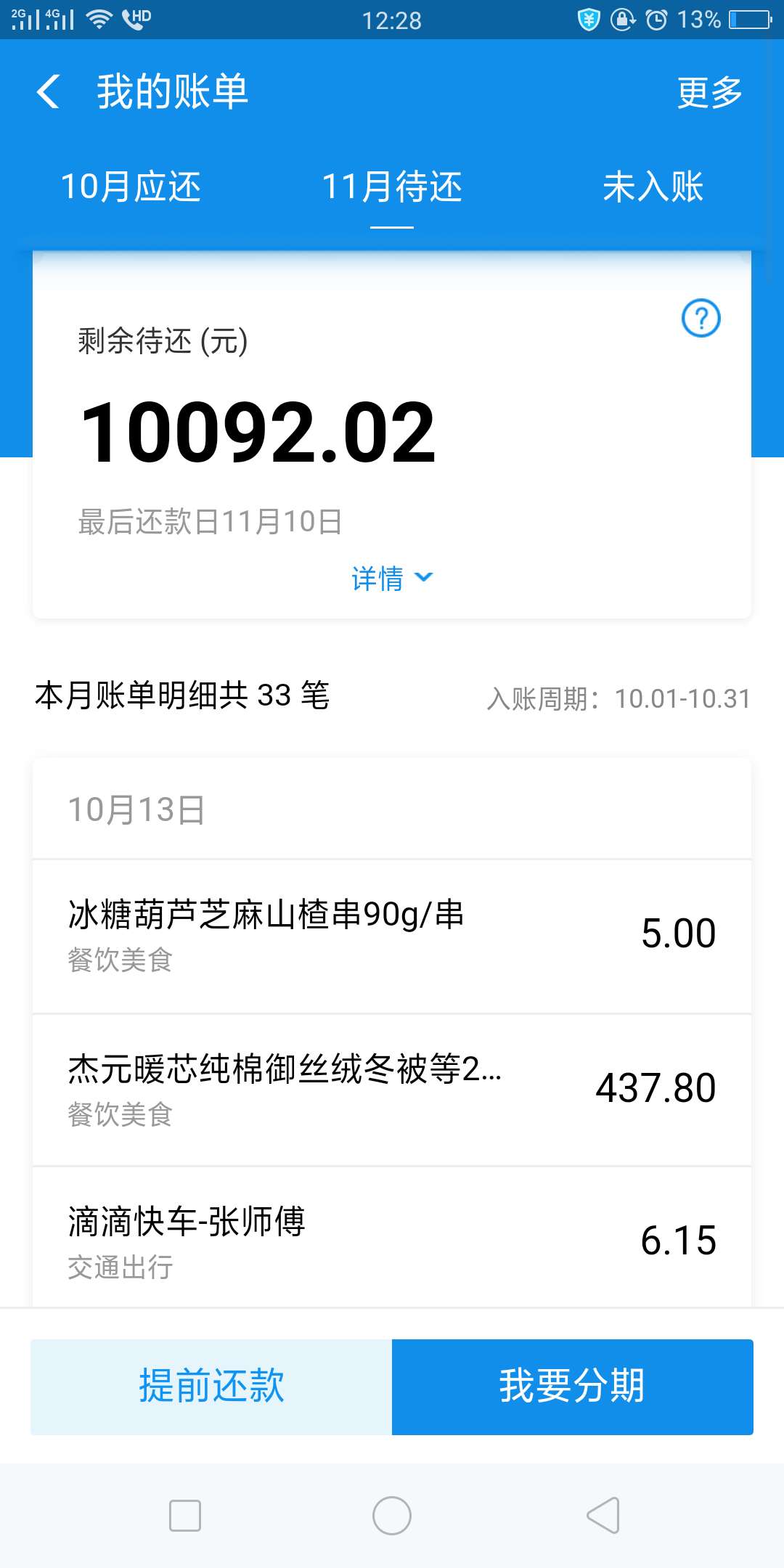
Task: Open the 滴滴快车-张师傅 bill entry
Action: coord(392,1238)
